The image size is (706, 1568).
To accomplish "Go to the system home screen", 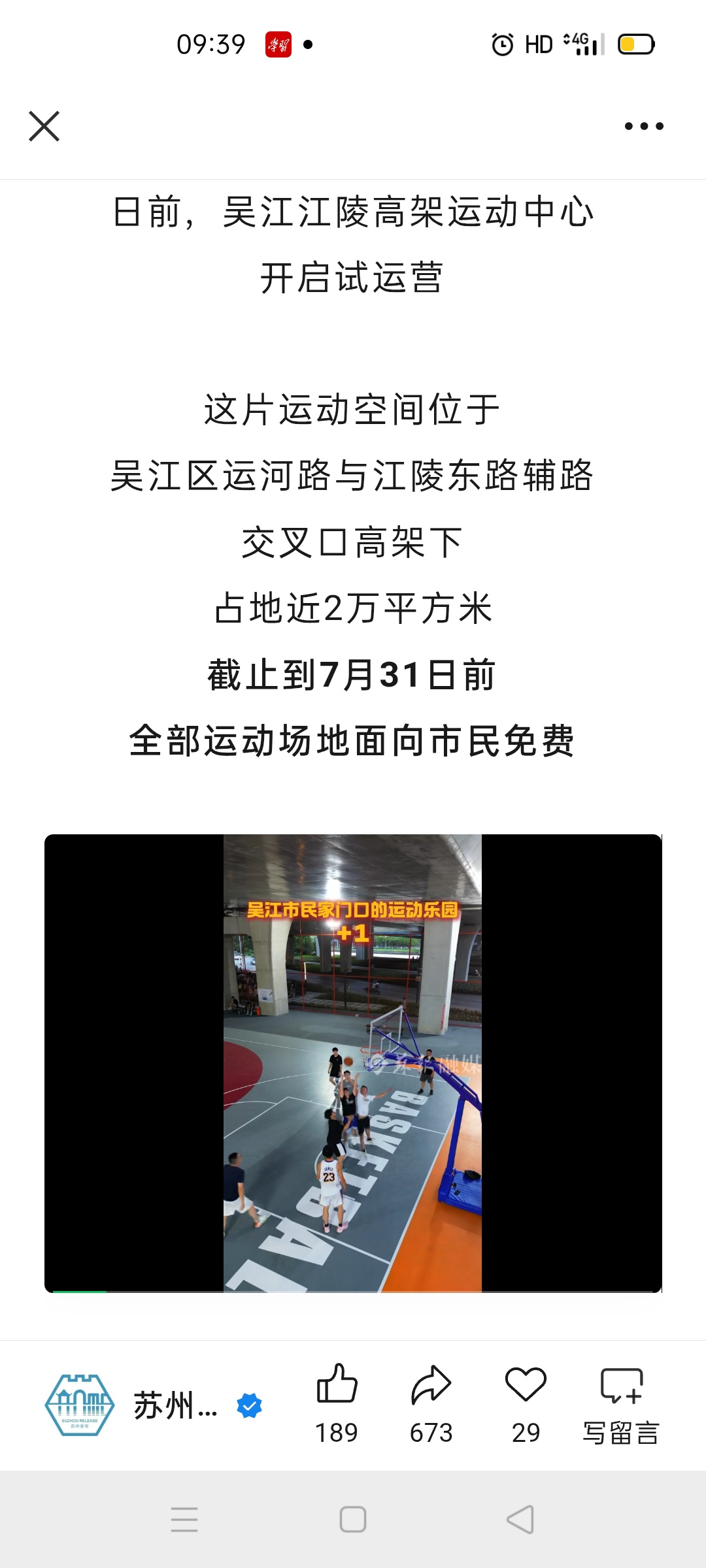I will (x=353, y=1520).
